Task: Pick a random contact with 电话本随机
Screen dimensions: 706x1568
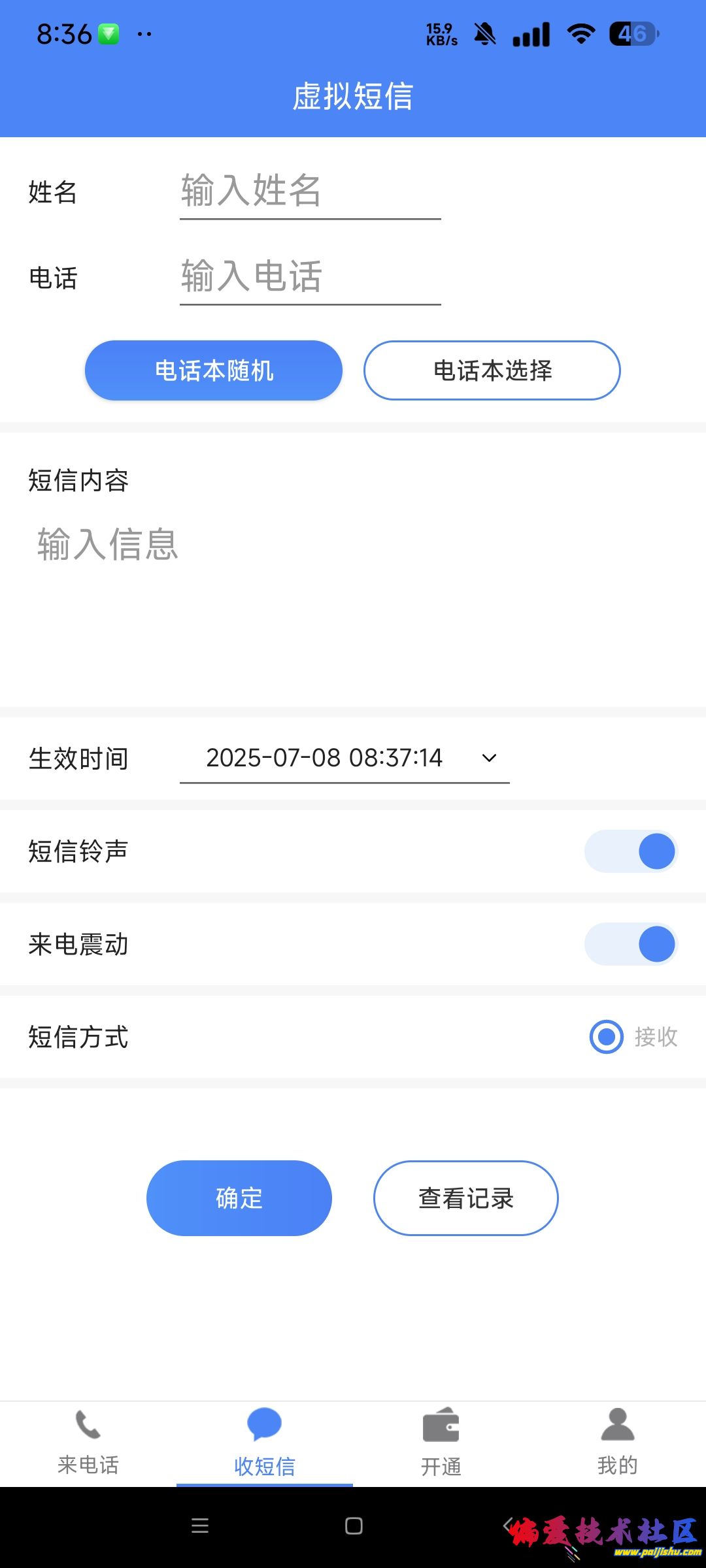Action: 214,370
